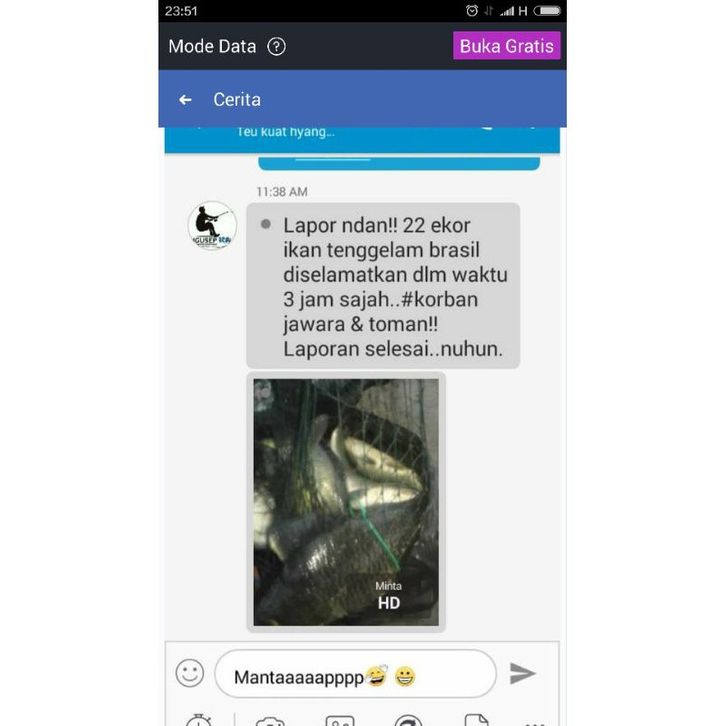Open the sender's profile picture
The height and width of the screenshot is (726, 726).
(x=212, y=226)
